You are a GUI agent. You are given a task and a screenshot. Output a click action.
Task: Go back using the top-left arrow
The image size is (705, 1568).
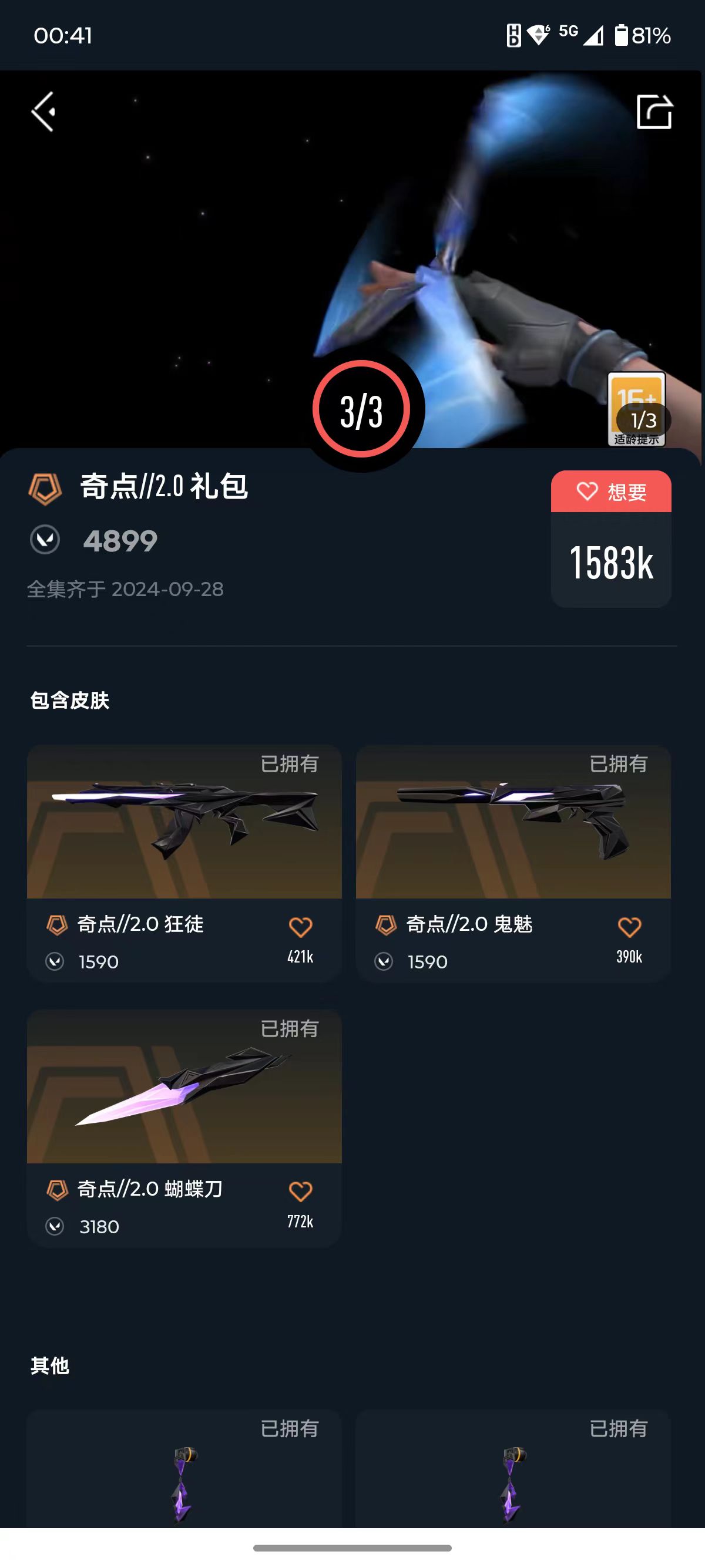[x=44, y=112]
